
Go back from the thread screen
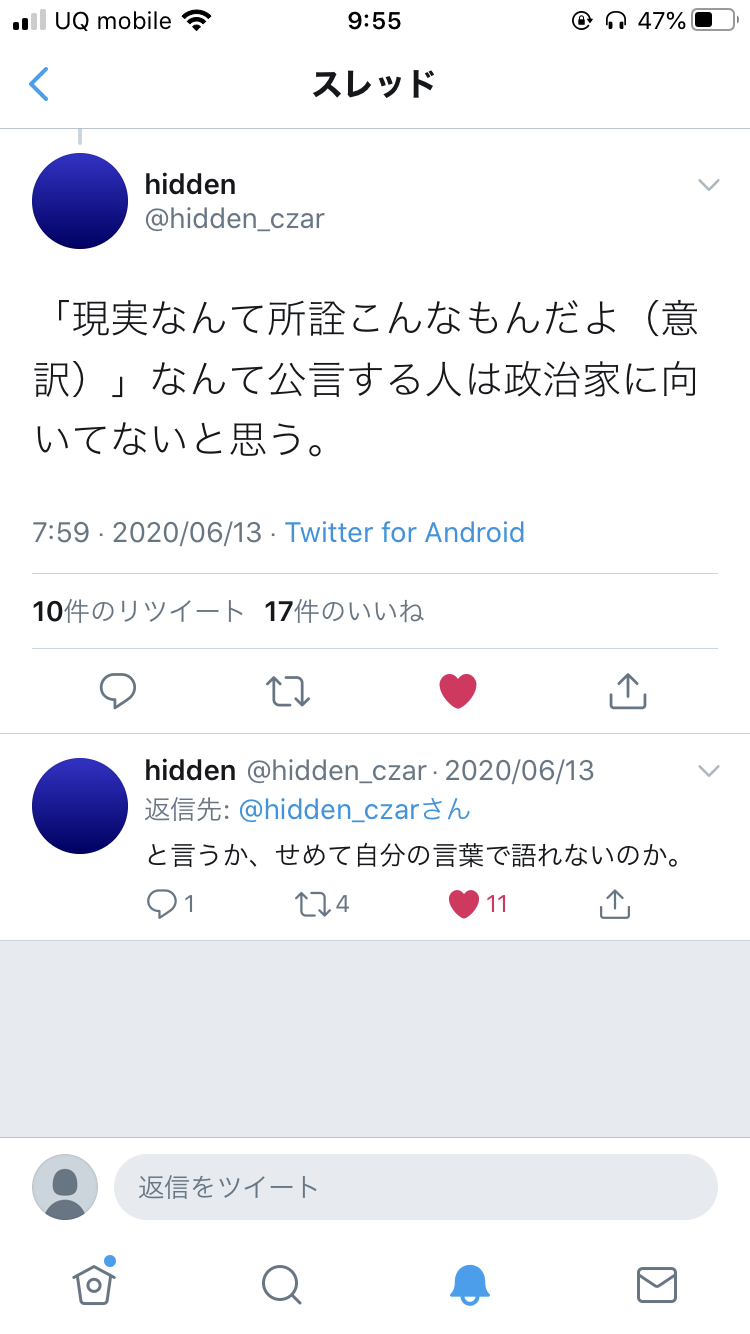(x=39, y=84)
